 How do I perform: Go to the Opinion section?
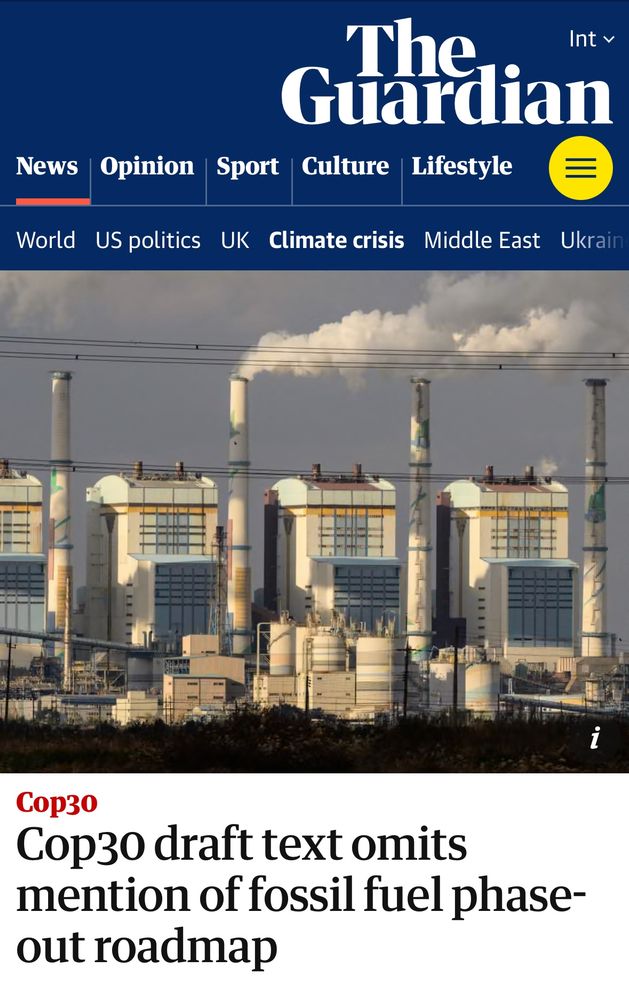click(147, 166)
